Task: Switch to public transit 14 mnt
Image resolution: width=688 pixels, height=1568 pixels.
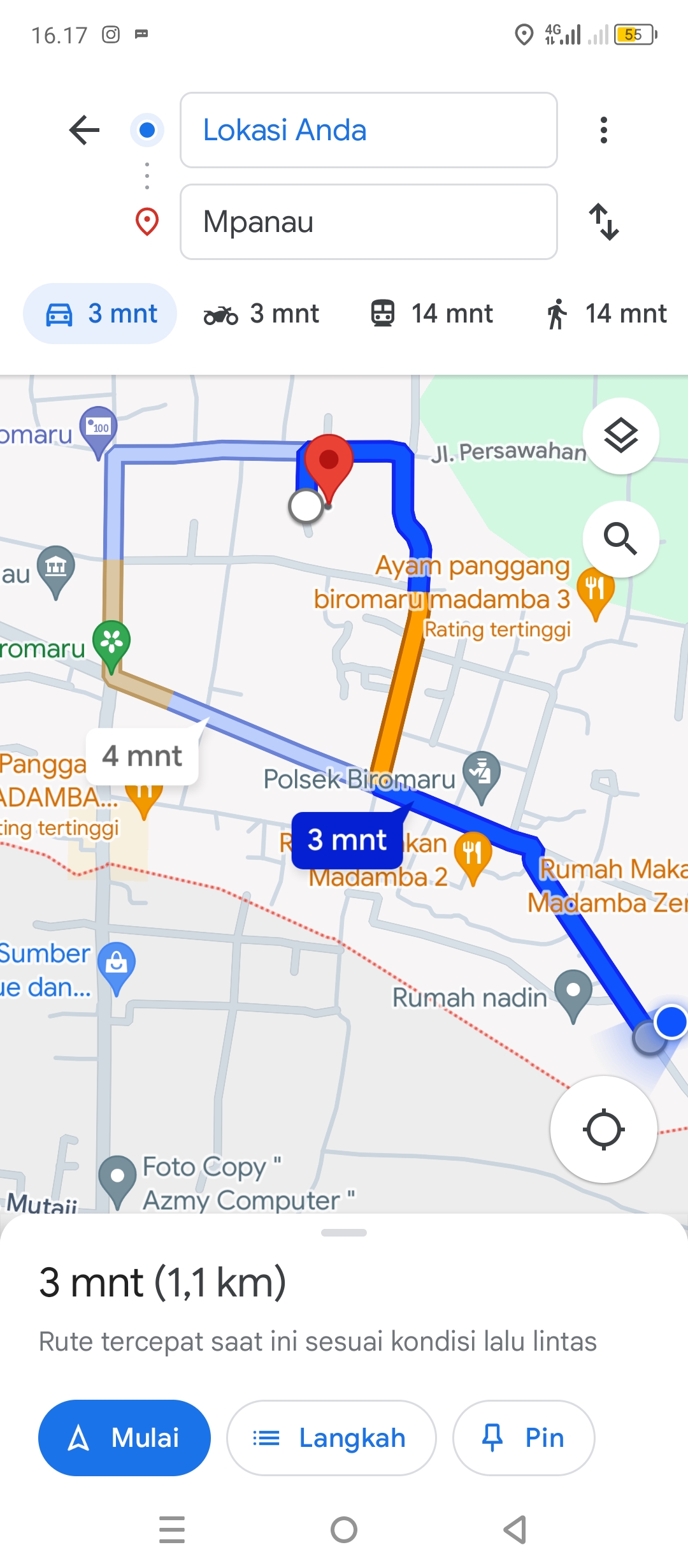Action: click(432, 314)
